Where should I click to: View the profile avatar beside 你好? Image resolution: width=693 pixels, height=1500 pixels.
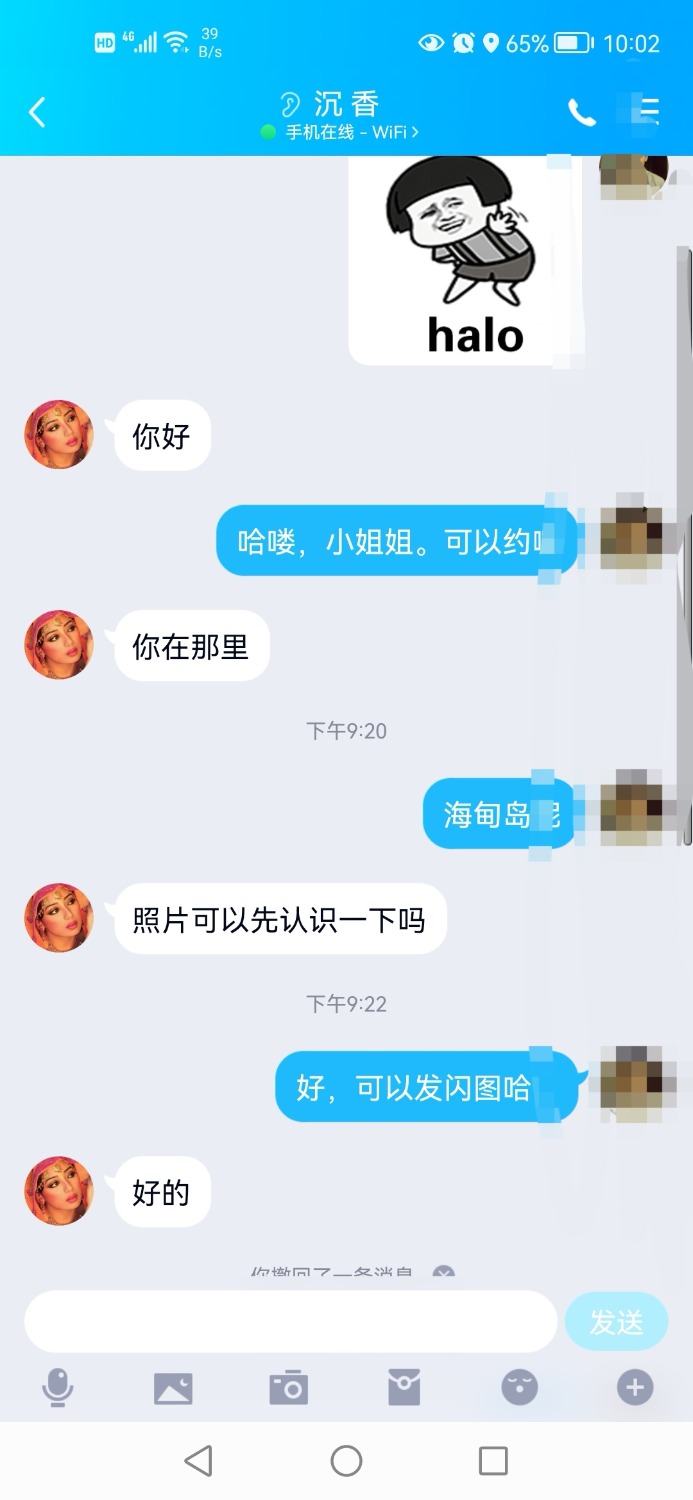59,435
